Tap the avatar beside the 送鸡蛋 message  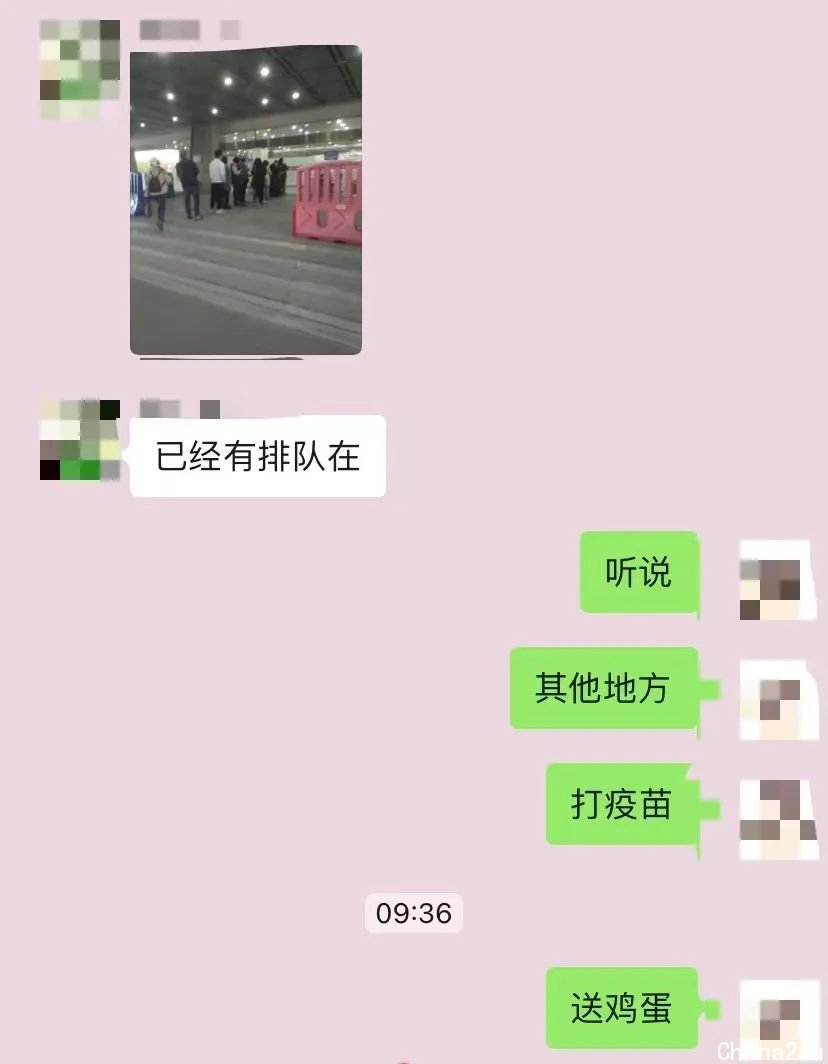coord(778,1020)
